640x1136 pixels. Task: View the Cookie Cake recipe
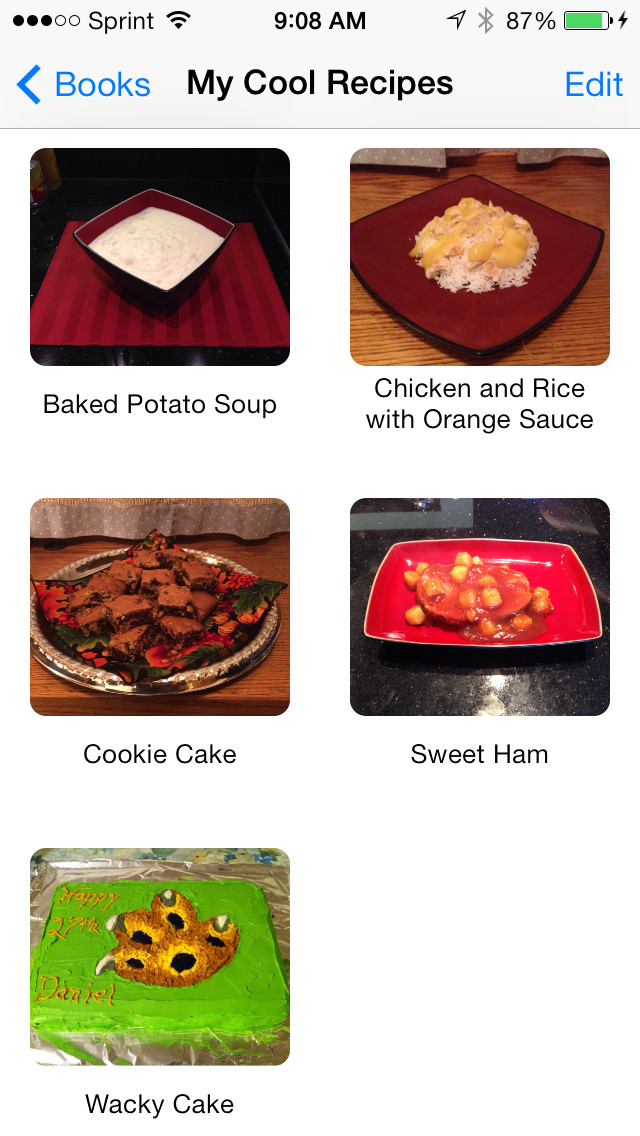(160, 607)
